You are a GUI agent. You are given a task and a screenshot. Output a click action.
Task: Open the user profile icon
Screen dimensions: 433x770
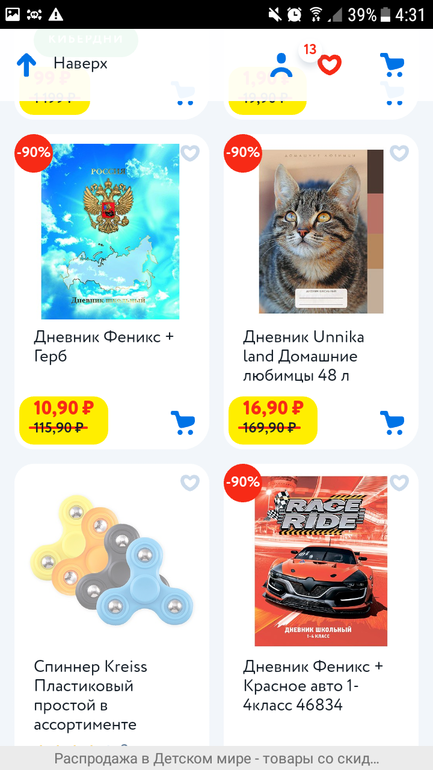pos(281,64)
